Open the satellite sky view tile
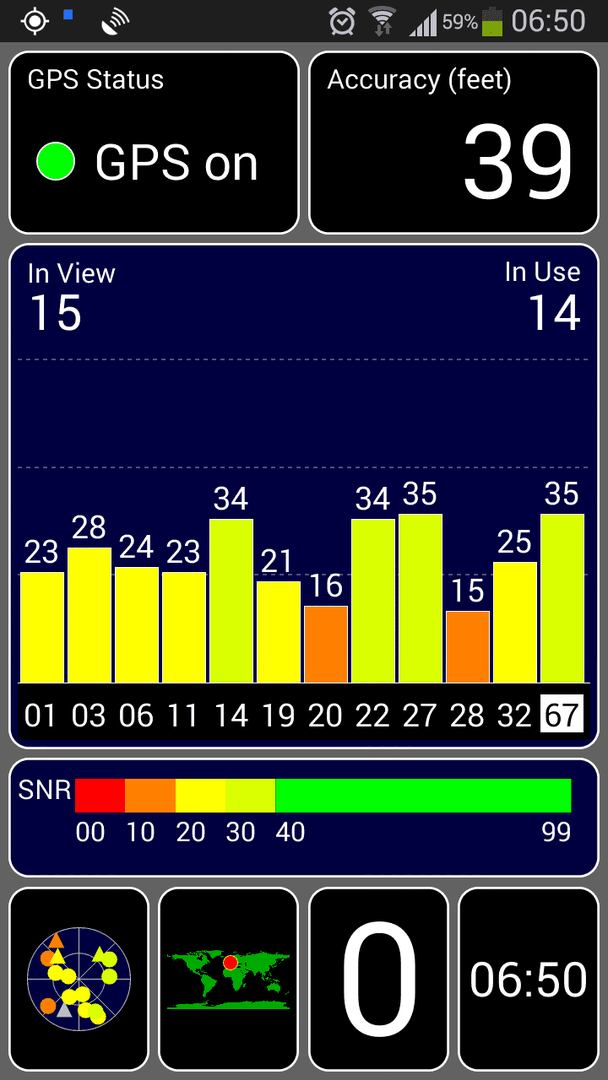 tap(79, 978)
